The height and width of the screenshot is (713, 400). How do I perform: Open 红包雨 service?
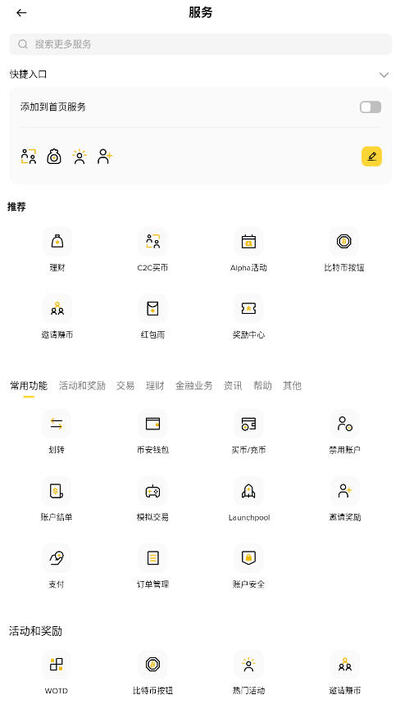[x=153, y=317]
